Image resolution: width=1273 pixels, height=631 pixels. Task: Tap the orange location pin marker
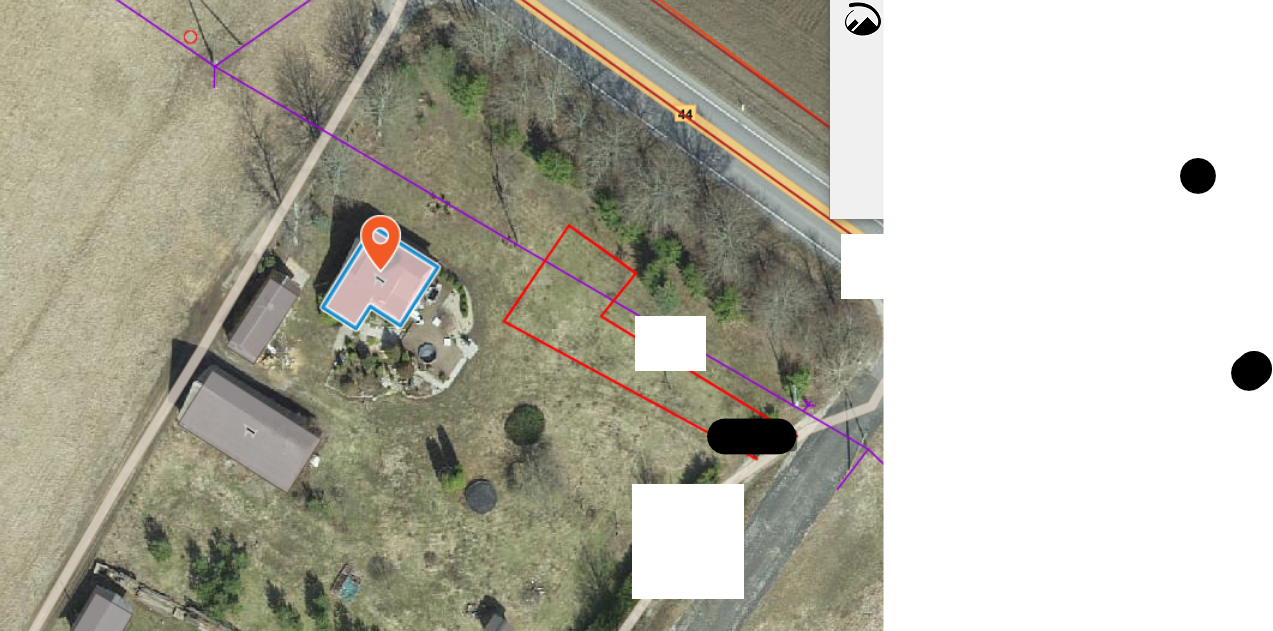tap(380, 238)
